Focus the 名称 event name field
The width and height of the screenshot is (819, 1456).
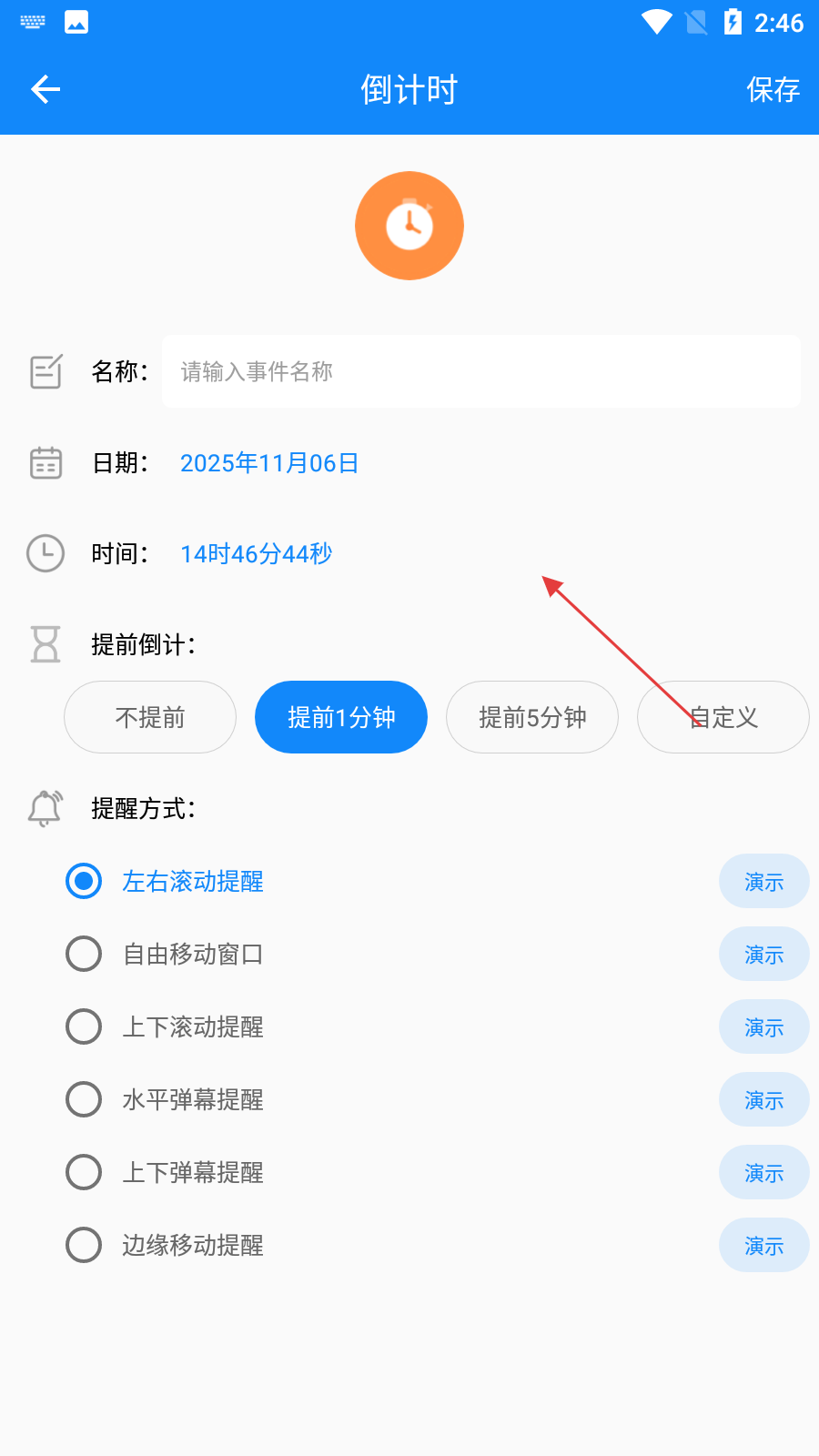480,371
